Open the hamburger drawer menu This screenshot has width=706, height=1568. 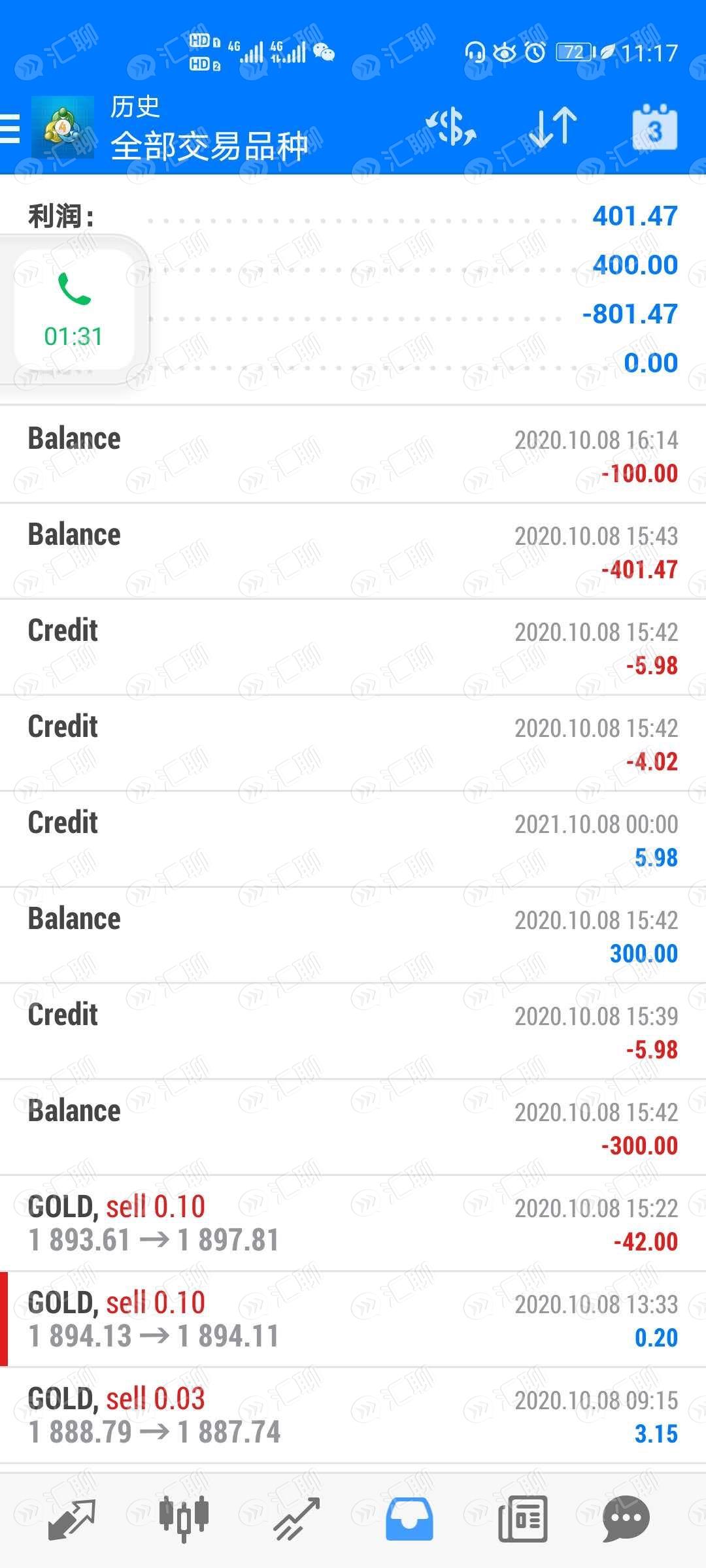point(10,128)
